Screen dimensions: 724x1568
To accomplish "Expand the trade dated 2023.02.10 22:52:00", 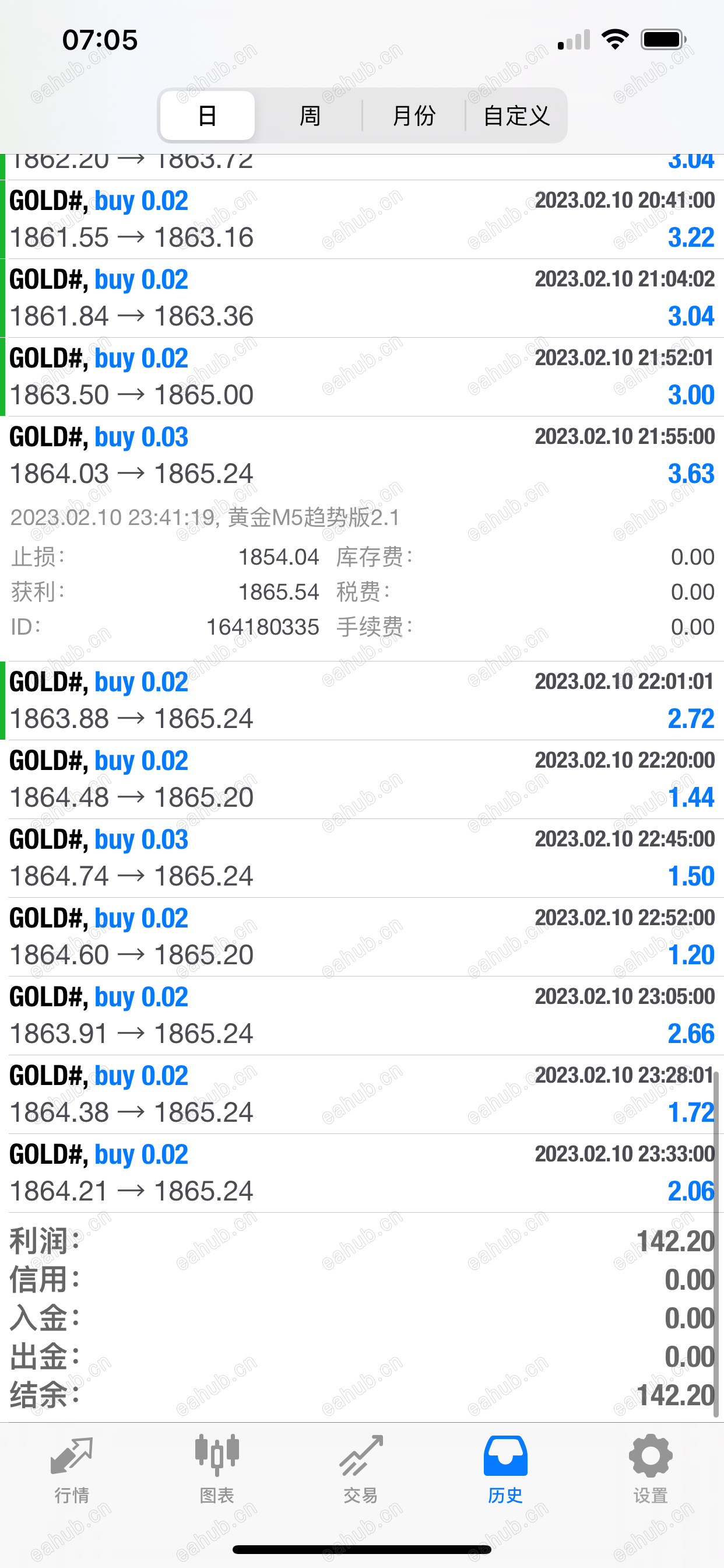I will [x=362, y=937].
